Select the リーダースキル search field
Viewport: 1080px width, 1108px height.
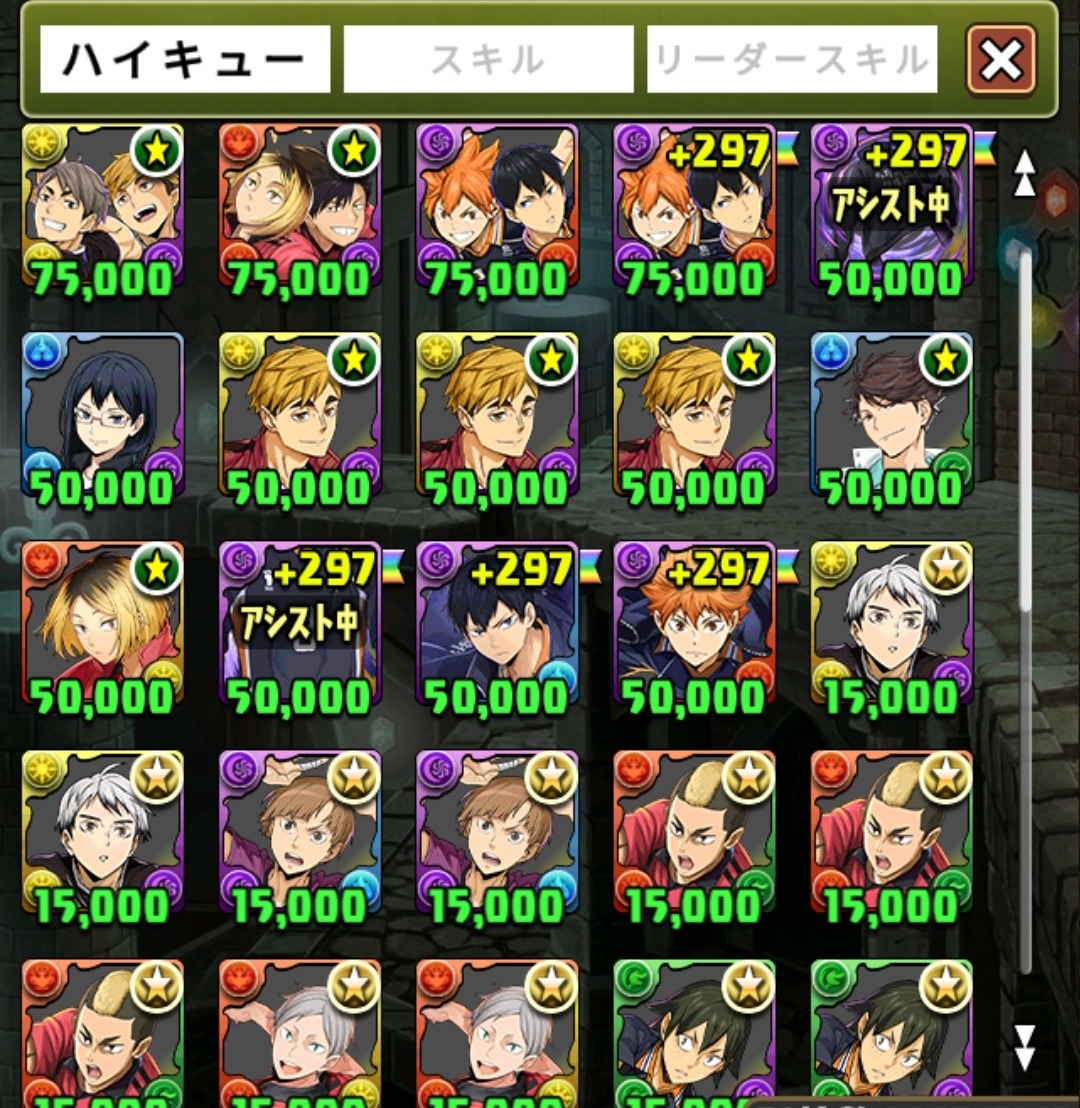pos(791,60)
